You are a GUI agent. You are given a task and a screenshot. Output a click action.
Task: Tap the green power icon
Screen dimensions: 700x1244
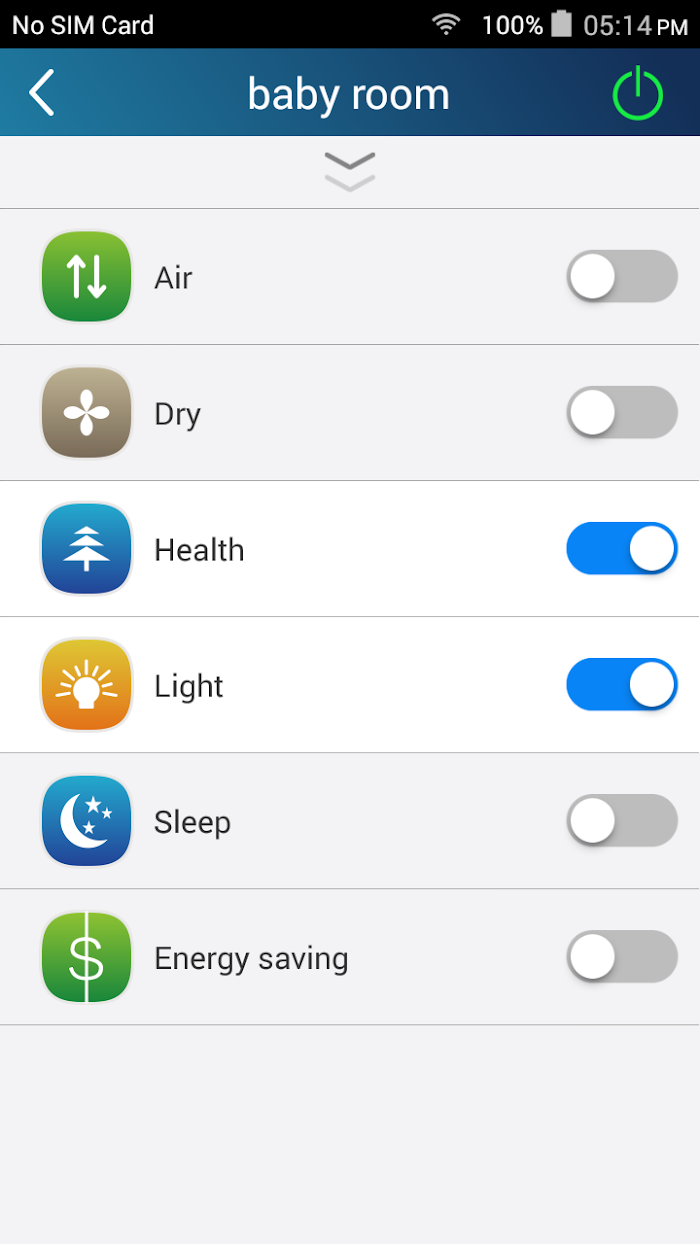638,94
